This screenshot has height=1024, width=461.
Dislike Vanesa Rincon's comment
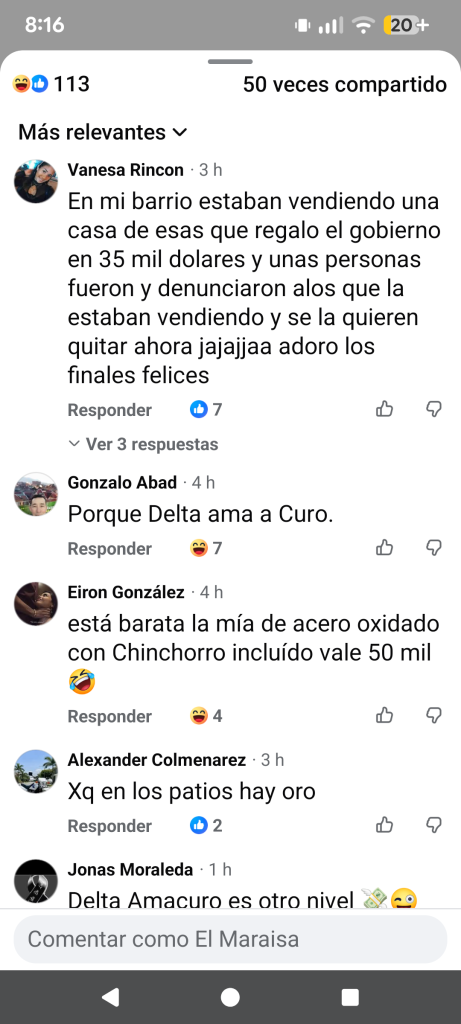(434, 409)
